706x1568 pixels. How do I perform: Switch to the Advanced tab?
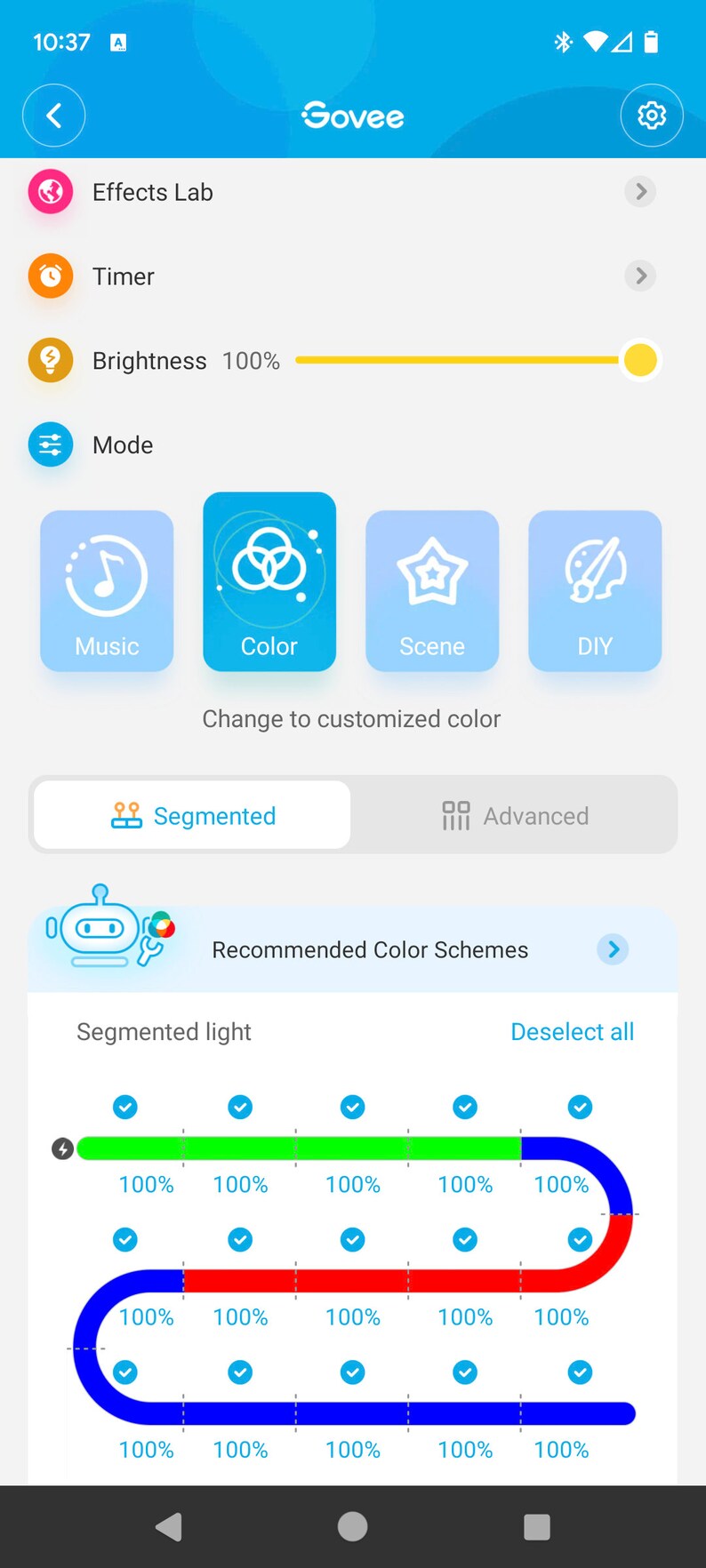(x=515, y=815)
